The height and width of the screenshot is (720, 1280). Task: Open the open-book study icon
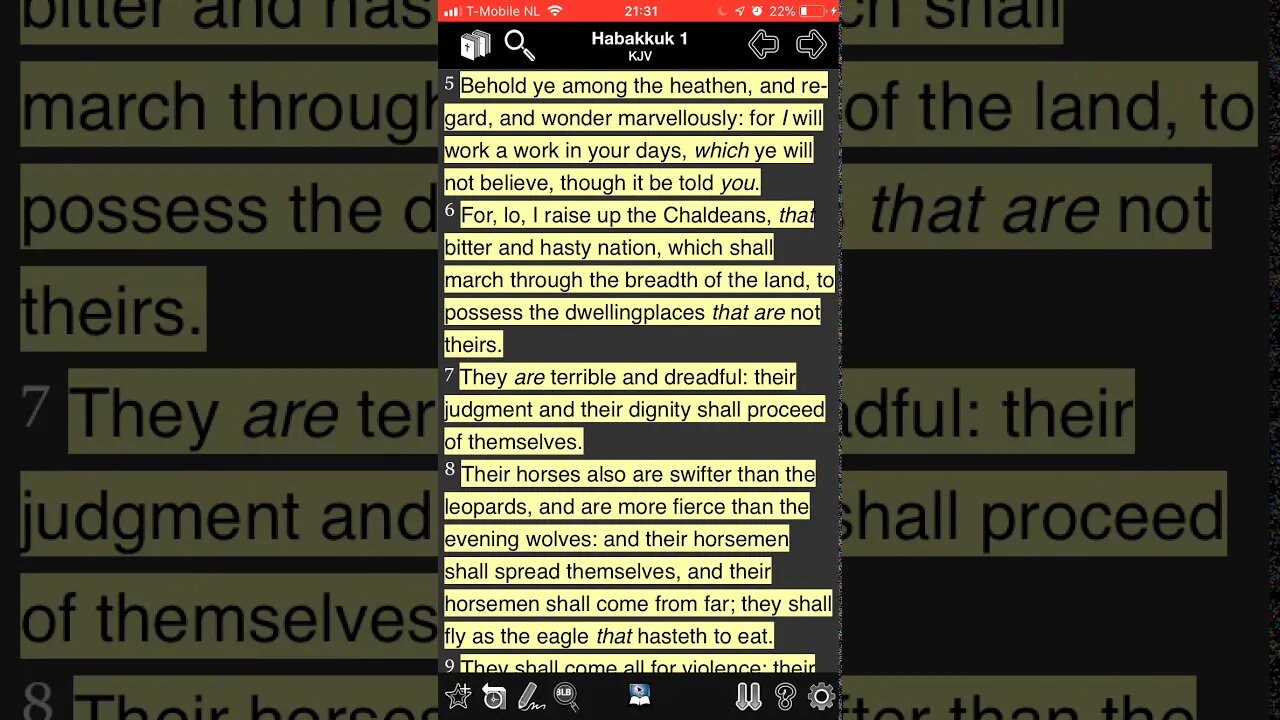[x=640, y=696]
